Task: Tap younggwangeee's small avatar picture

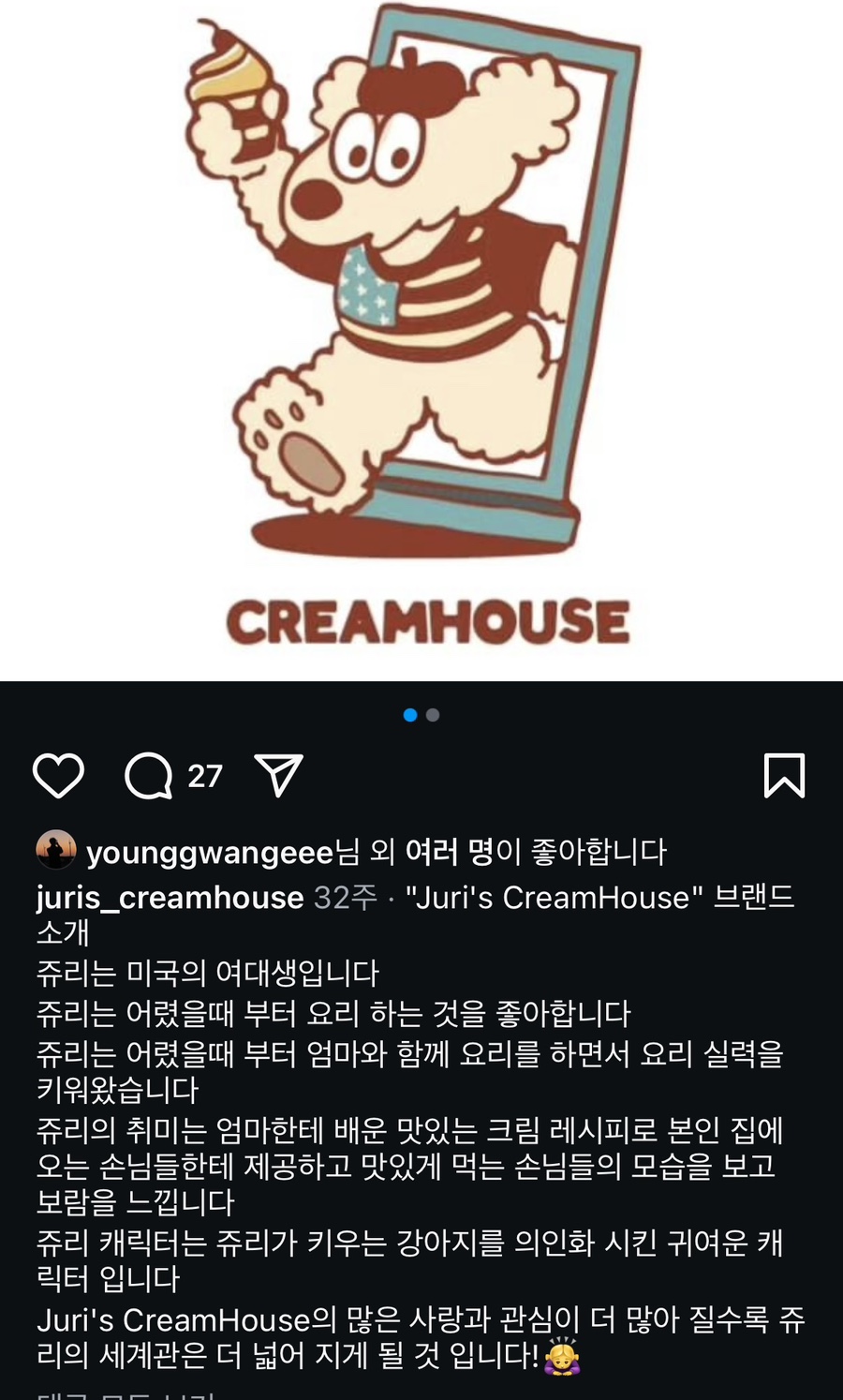Action: click(55, 850)
